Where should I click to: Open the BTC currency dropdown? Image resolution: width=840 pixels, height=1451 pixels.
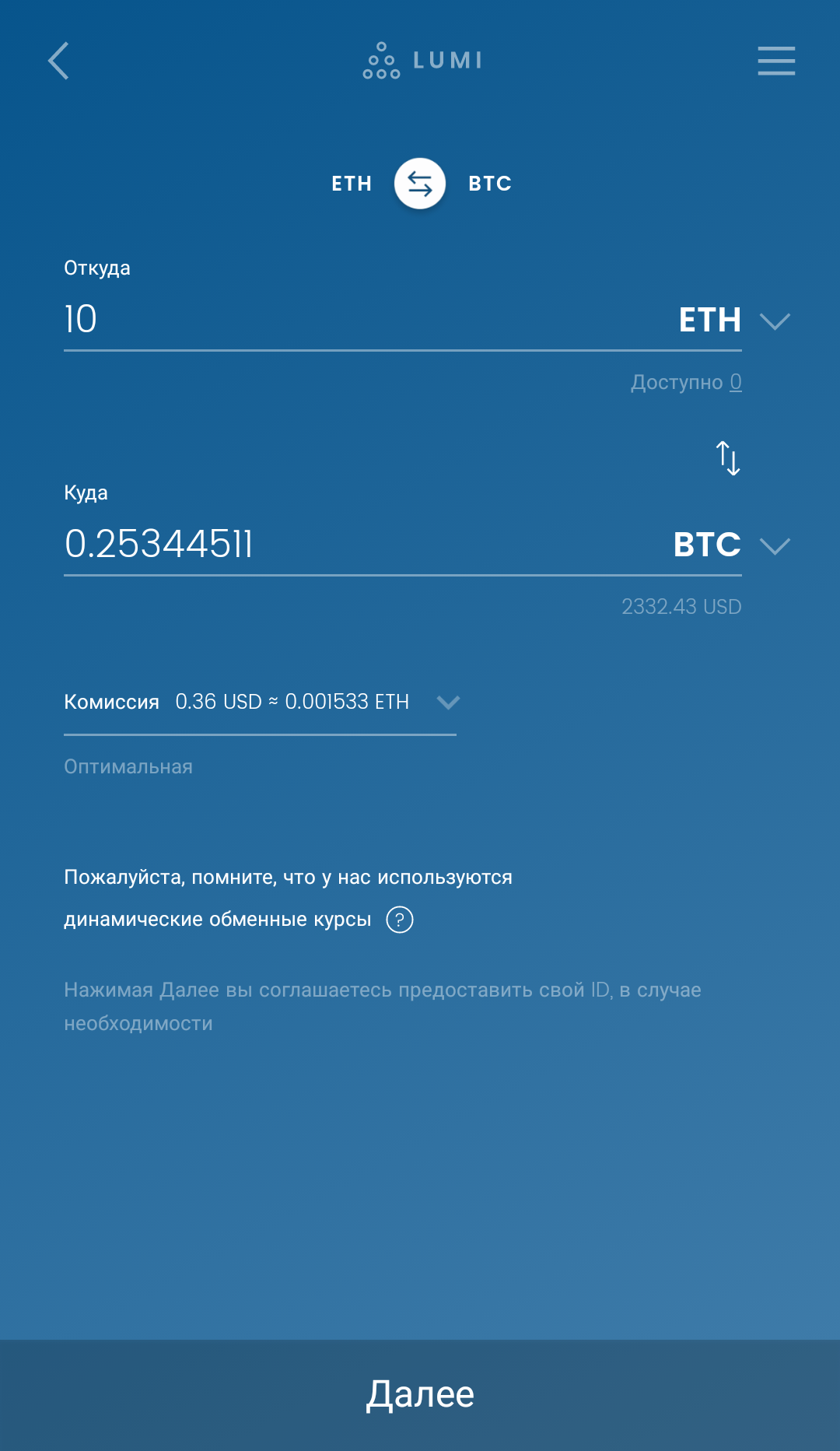pos(732,545)
